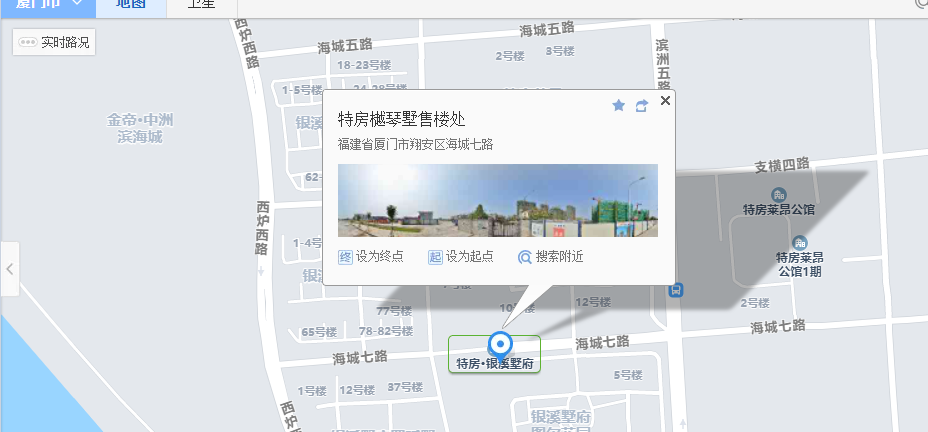The height and width of the screenshot is (432, 928).
Task: Tap the blue location marker pin
Action: (503, 344)
